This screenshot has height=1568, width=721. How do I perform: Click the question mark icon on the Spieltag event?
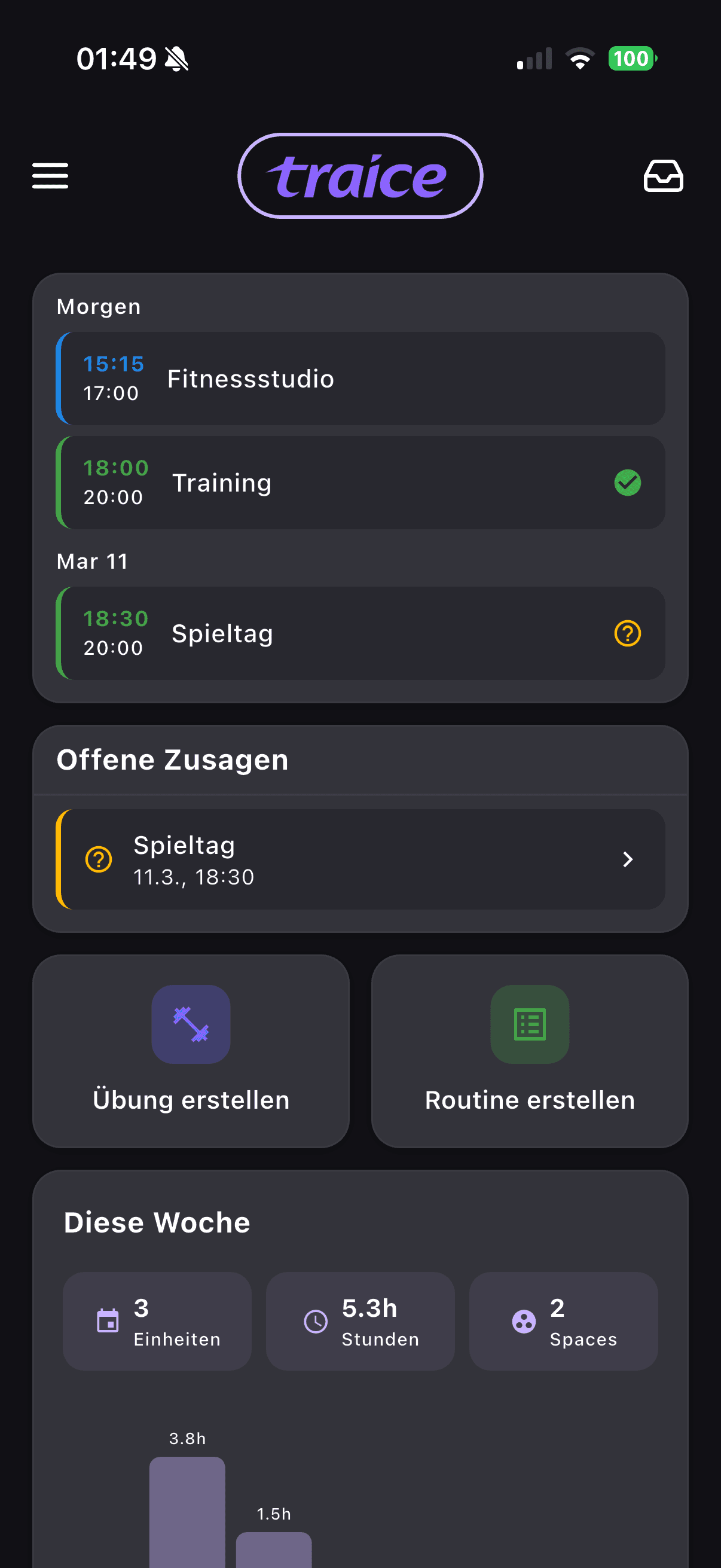(x=627, y=633)
